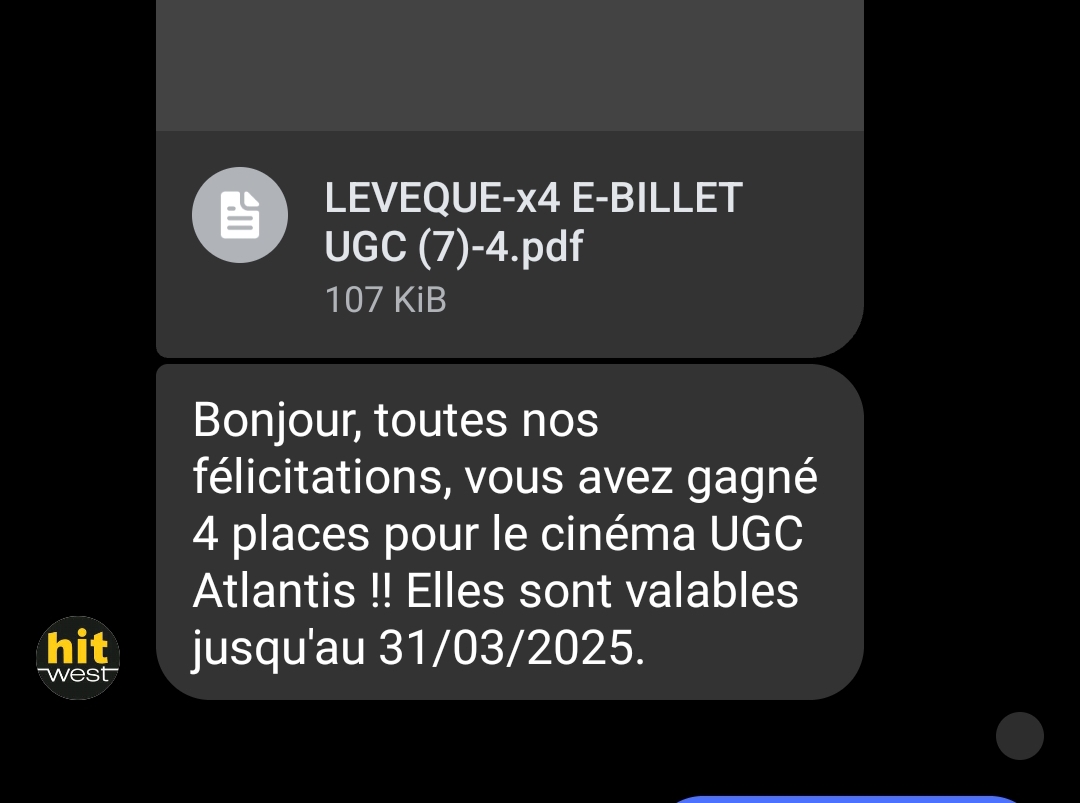1080x803 pixels.
Task: Open the LEVEQUE-x4 E-BILLET UGC PDF attachment
Action: tap(508, 243)
